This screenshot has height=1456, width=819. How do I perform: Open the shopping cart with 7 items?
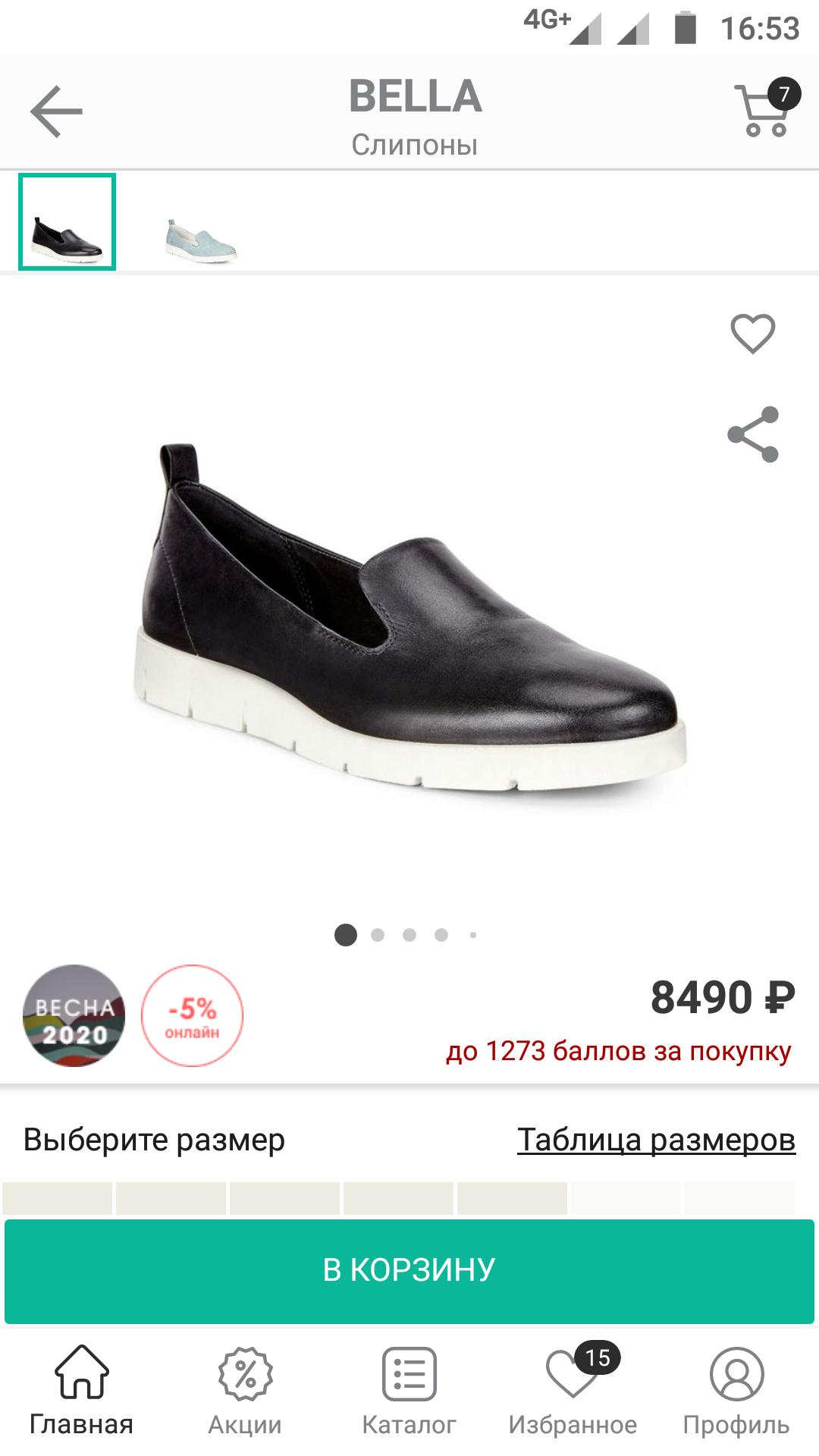tap(763, 110)
